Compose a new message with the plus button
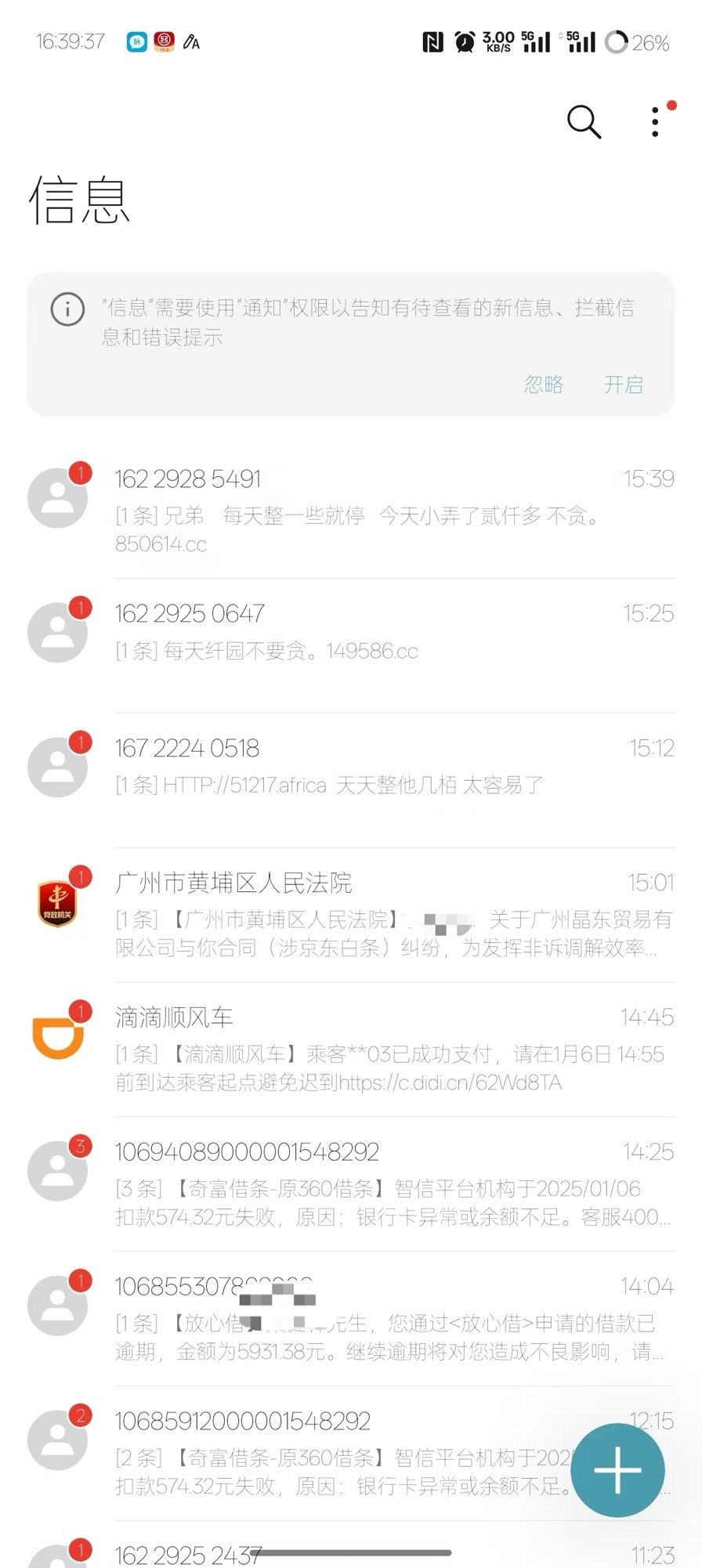Viewport: 702px width, 1568px height. pyautogui.click(x=617, y=1470)
